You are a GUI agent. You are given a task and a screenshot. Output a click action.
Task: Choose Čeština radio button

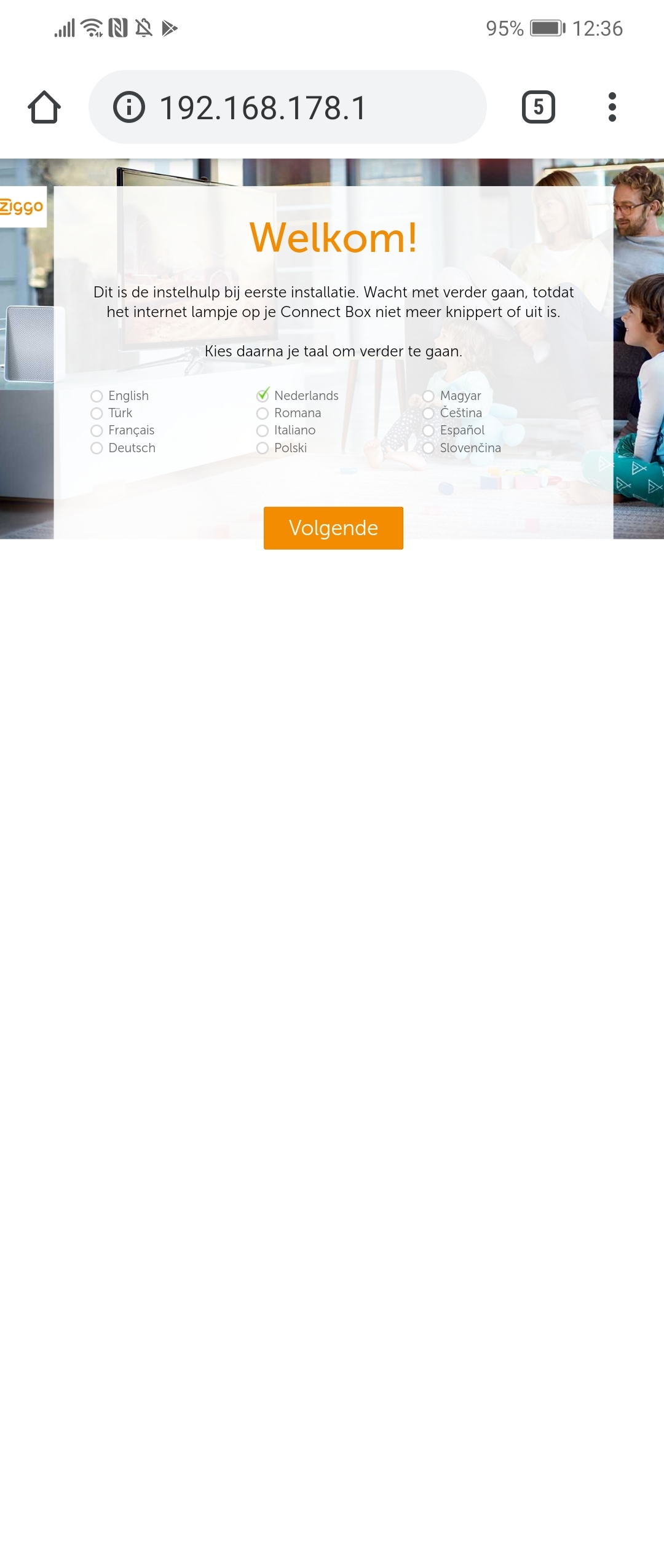tap(429, 414)
